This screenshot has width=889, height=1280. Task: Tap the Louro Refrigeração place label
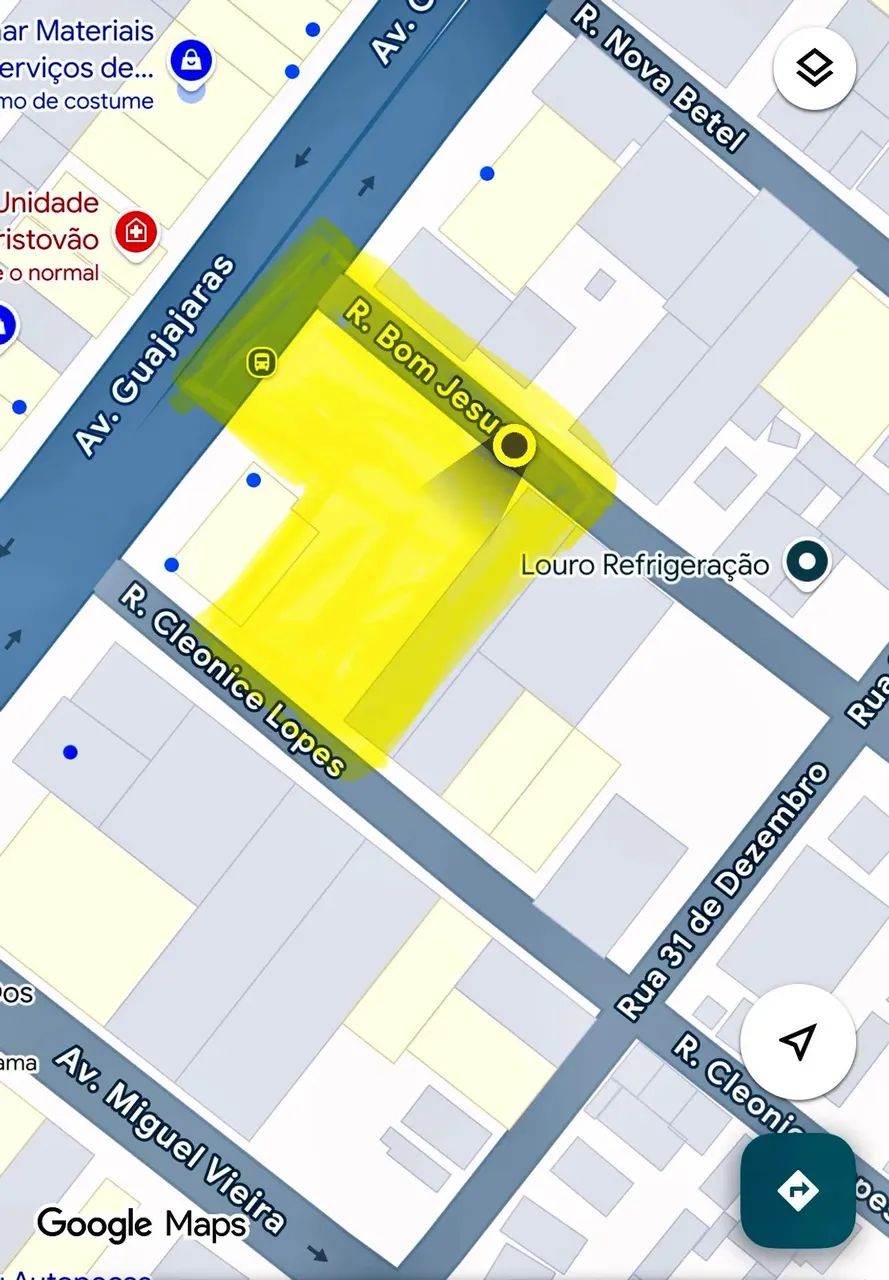tap(645, 563)
